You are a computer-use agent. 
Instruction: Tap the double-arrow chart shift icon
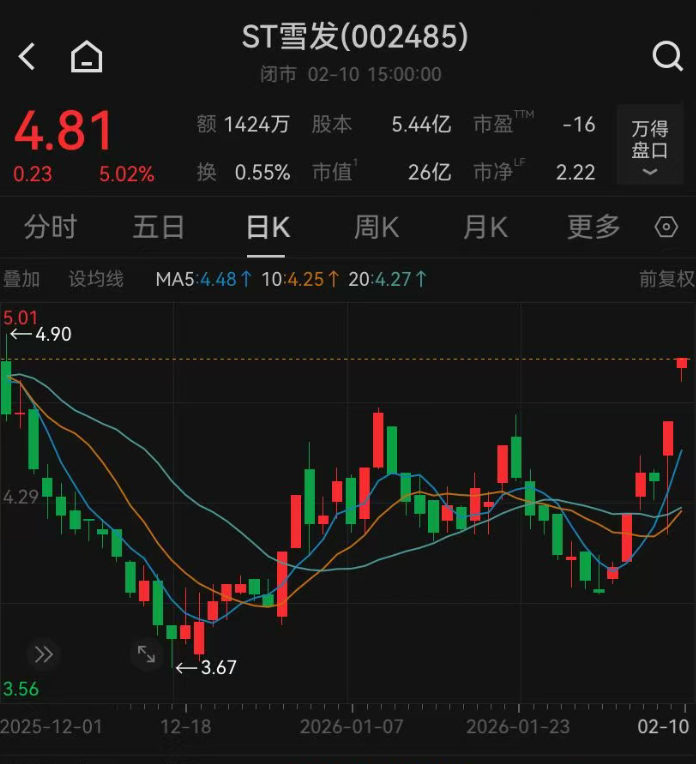point(43,655)
